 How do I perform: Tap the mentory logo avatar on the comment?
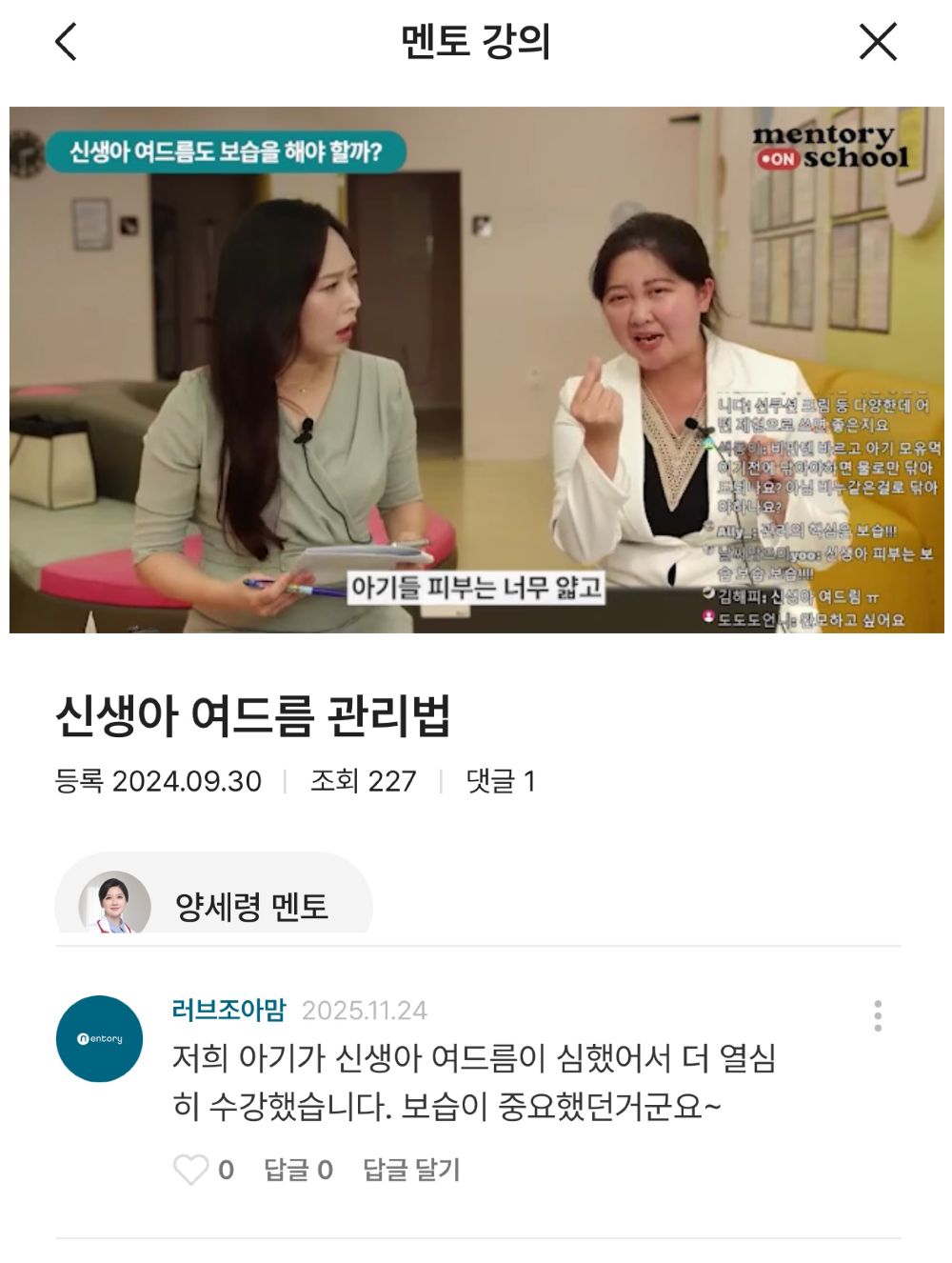tap(99, 1040)
